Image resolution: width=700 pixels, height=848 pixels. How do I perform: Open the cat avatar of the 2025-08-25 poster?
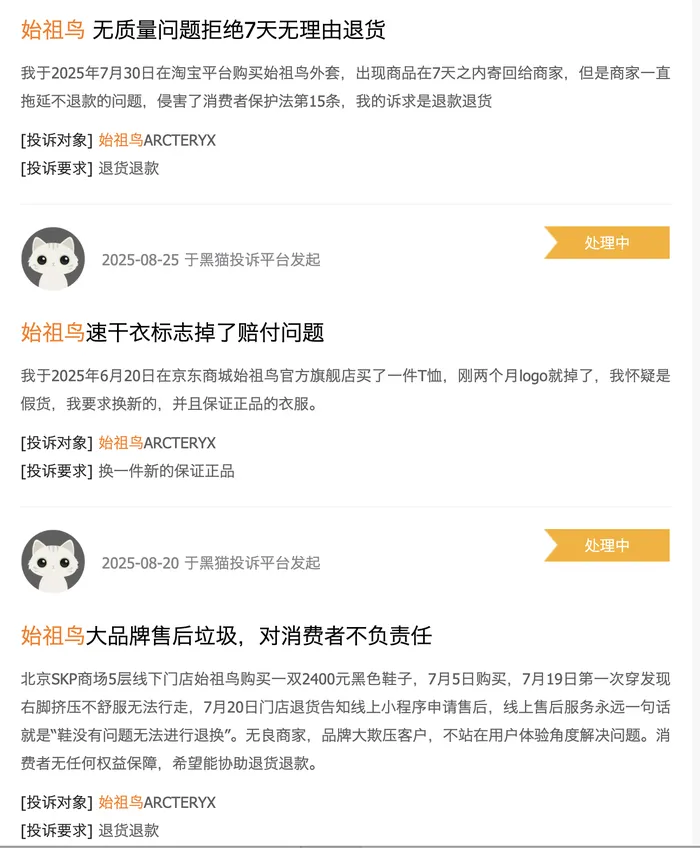[53, 259]
